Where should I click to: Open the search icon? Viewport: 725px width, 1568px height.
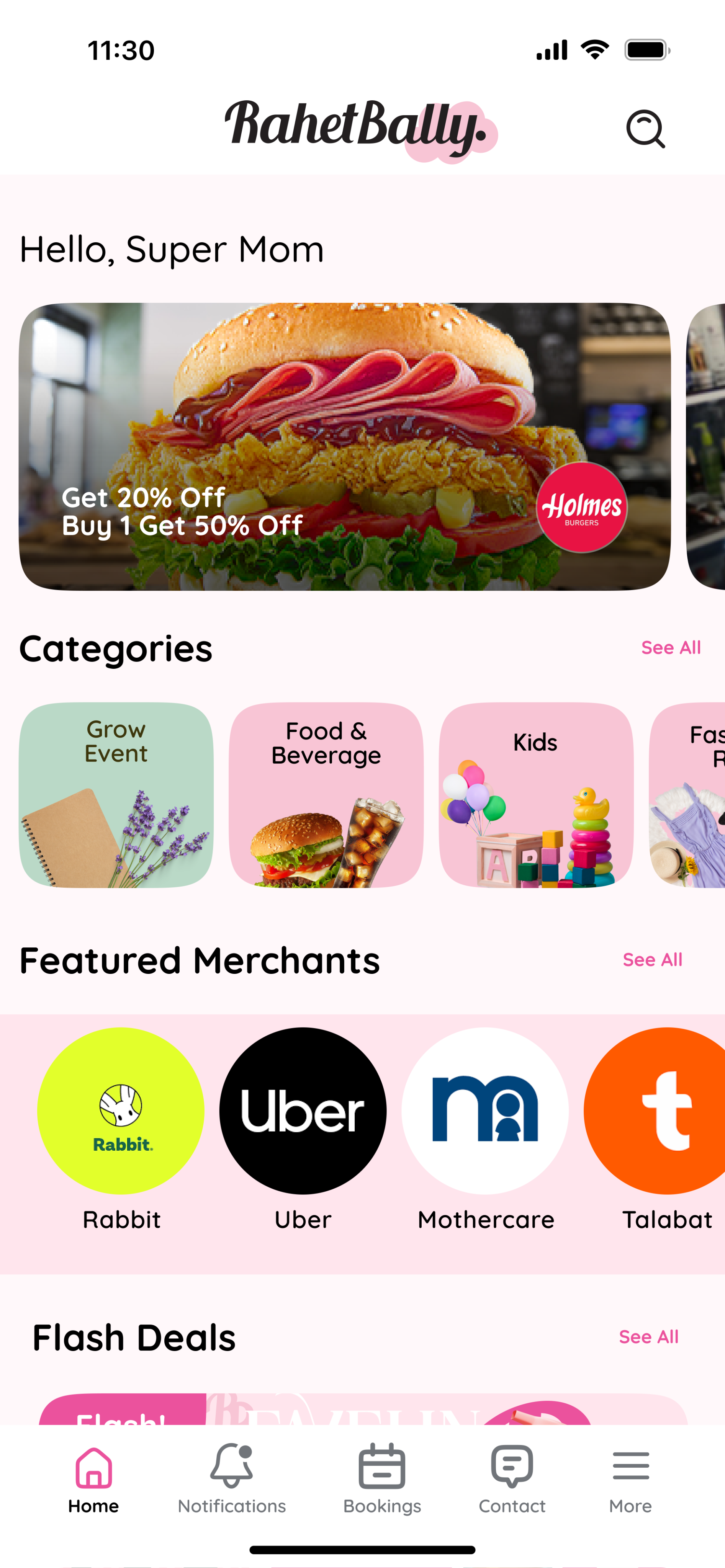645,129
